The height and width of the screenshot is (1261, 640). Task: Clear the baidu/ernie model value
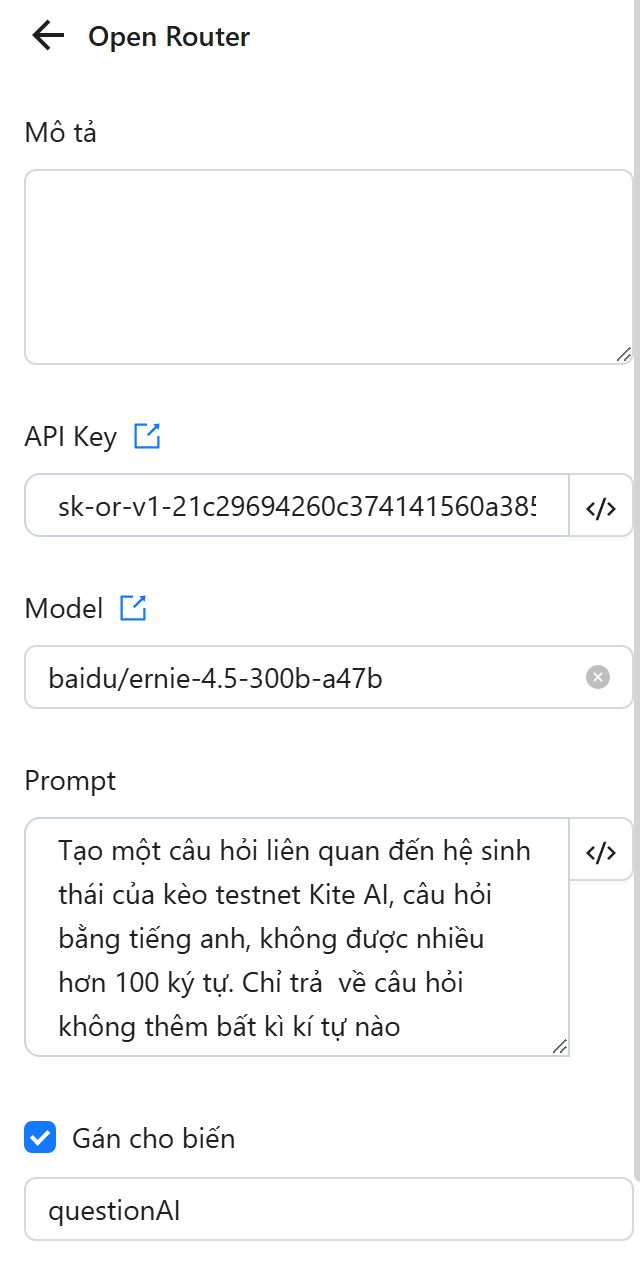pyautogui.click(x=597, y=678)
